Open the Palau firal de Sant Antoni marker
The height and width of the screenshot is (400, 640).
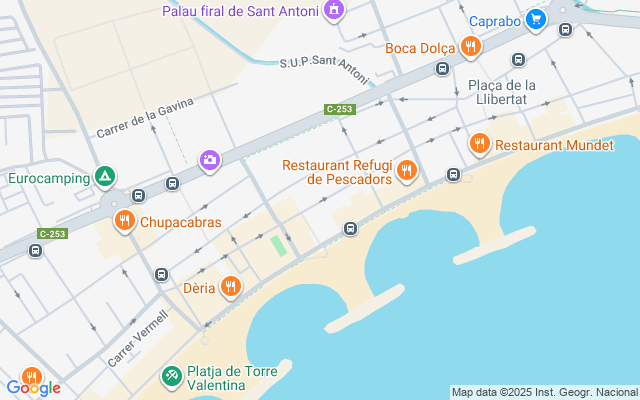click(334, 11)
